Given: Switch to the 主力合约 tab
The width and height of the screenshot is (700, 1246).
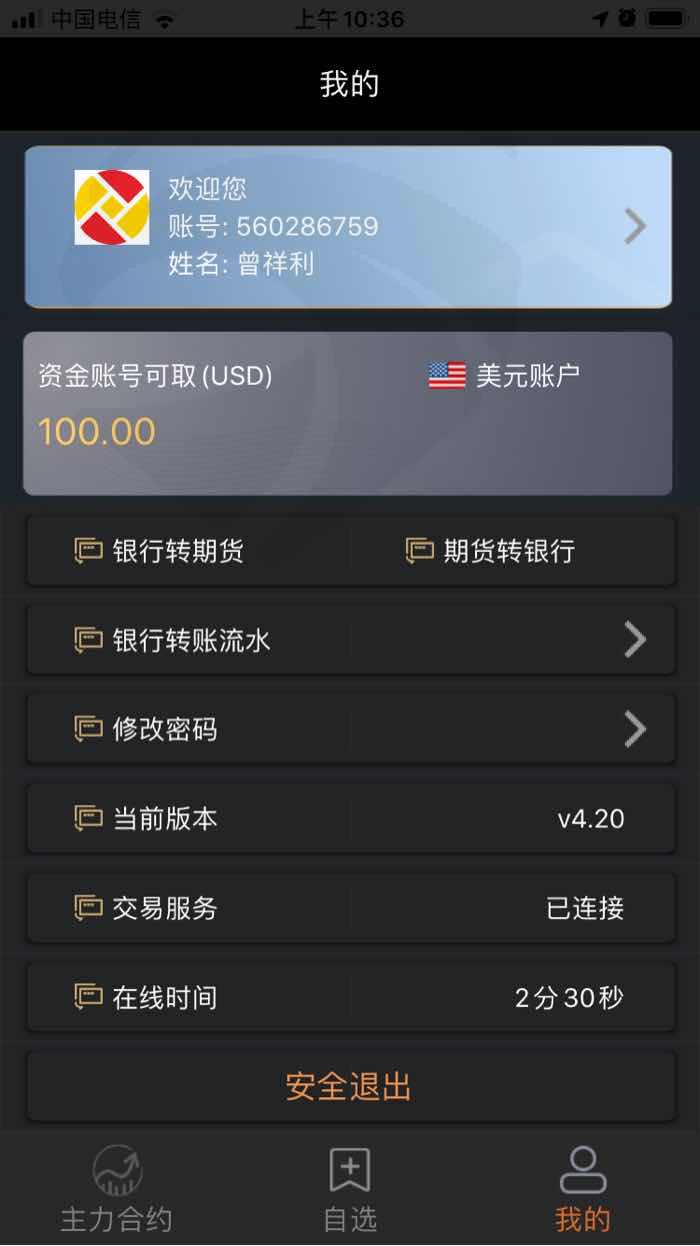Looking at the screenshot, I should [x=117, y=1190].
